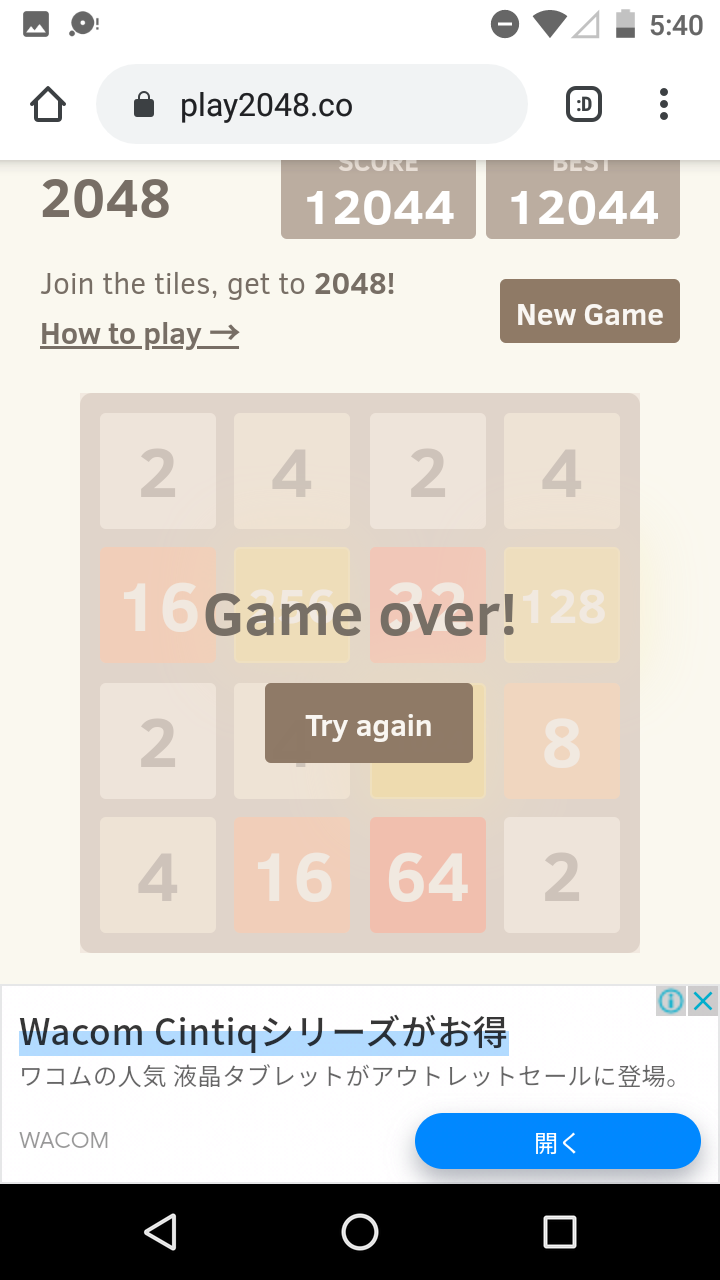Open the ad info icon
This screenshot has width=720, height=1280.
(671, 1001)
